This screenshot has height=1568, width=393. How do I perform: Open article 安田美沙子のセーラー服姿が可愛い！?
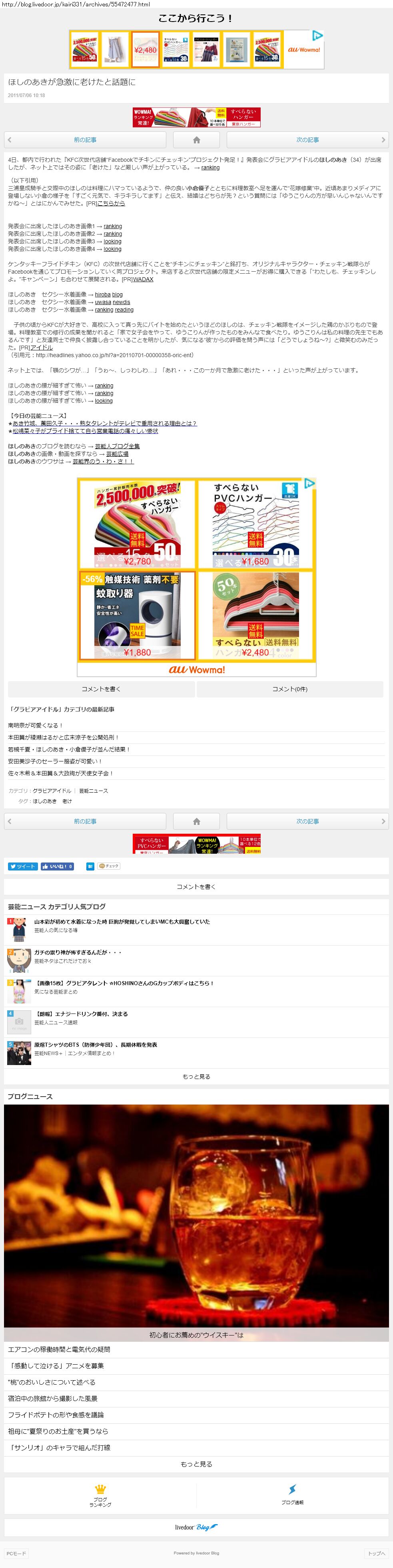(x=55, y=761)
